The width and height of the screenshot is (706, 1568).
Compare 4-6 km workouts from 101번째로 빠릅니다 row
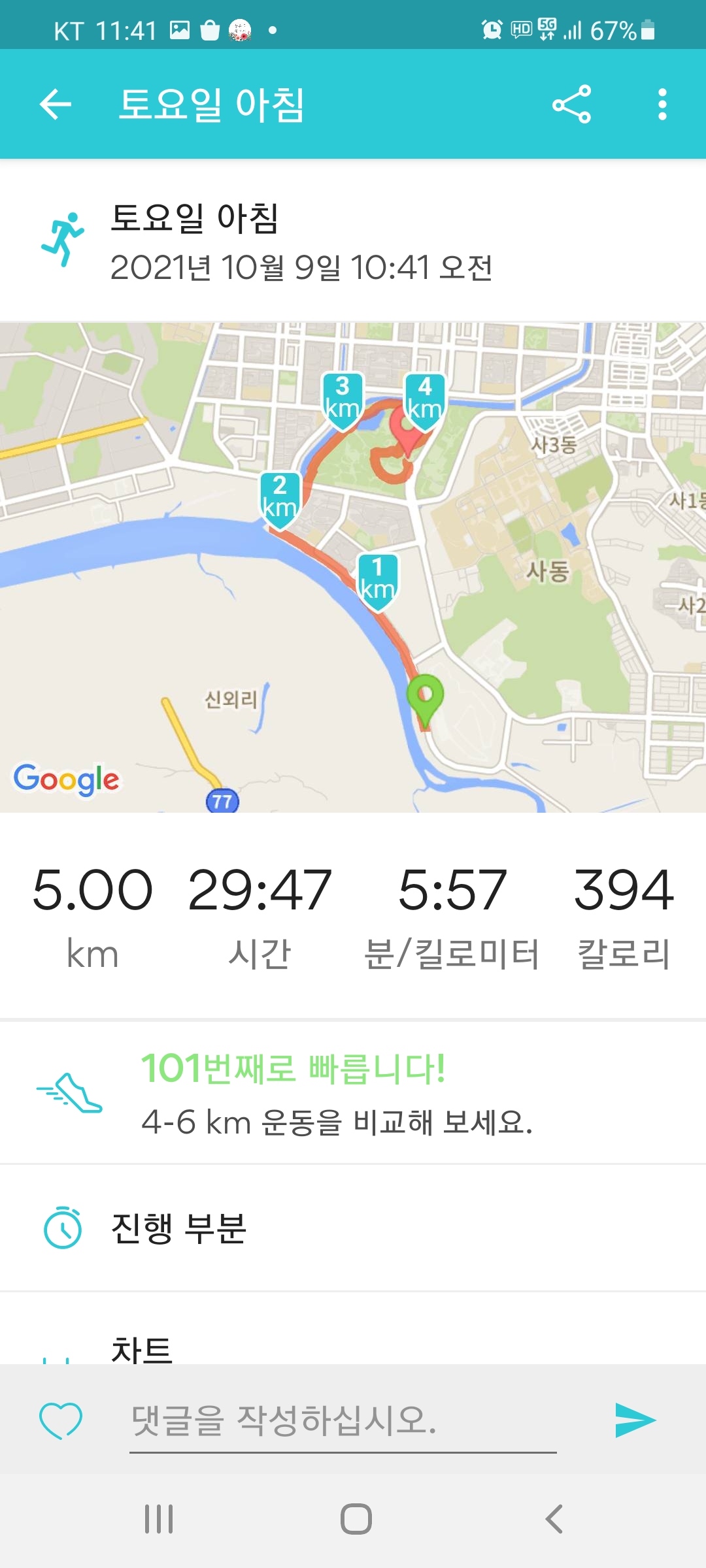click(353, 1093)
